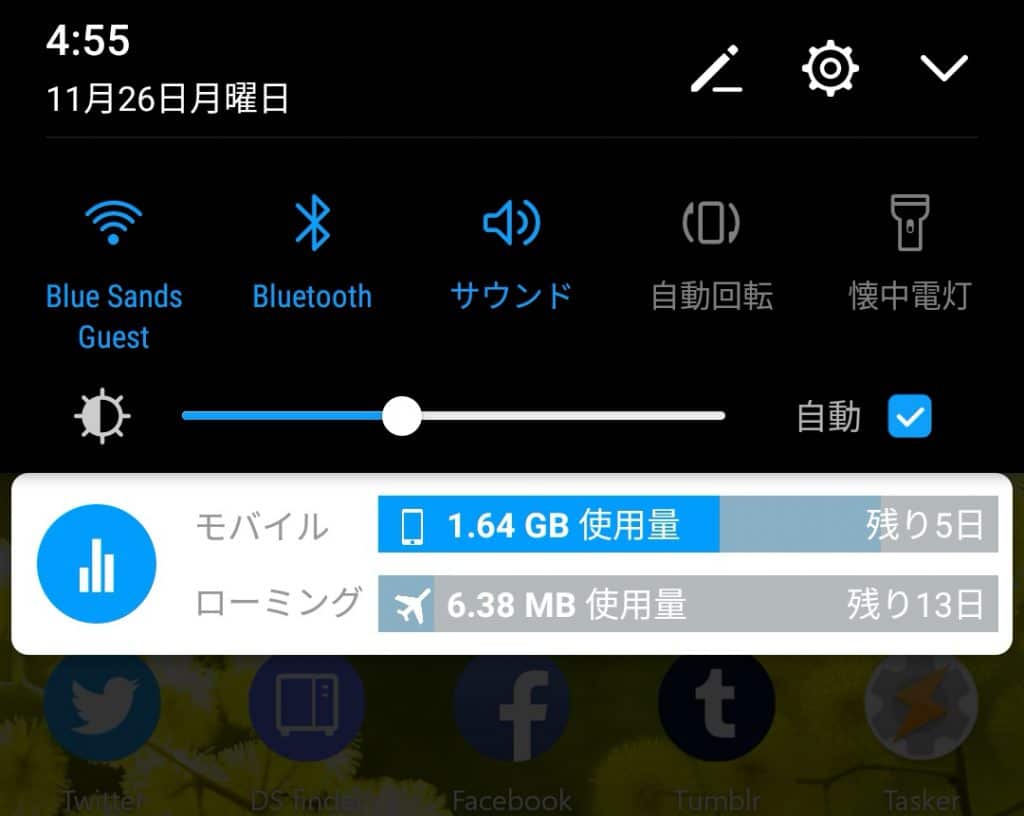The height and width of the screenshot is (816, 1024).
Task: Edit the quick settings tiles
Action: click(x=717, y=69)
